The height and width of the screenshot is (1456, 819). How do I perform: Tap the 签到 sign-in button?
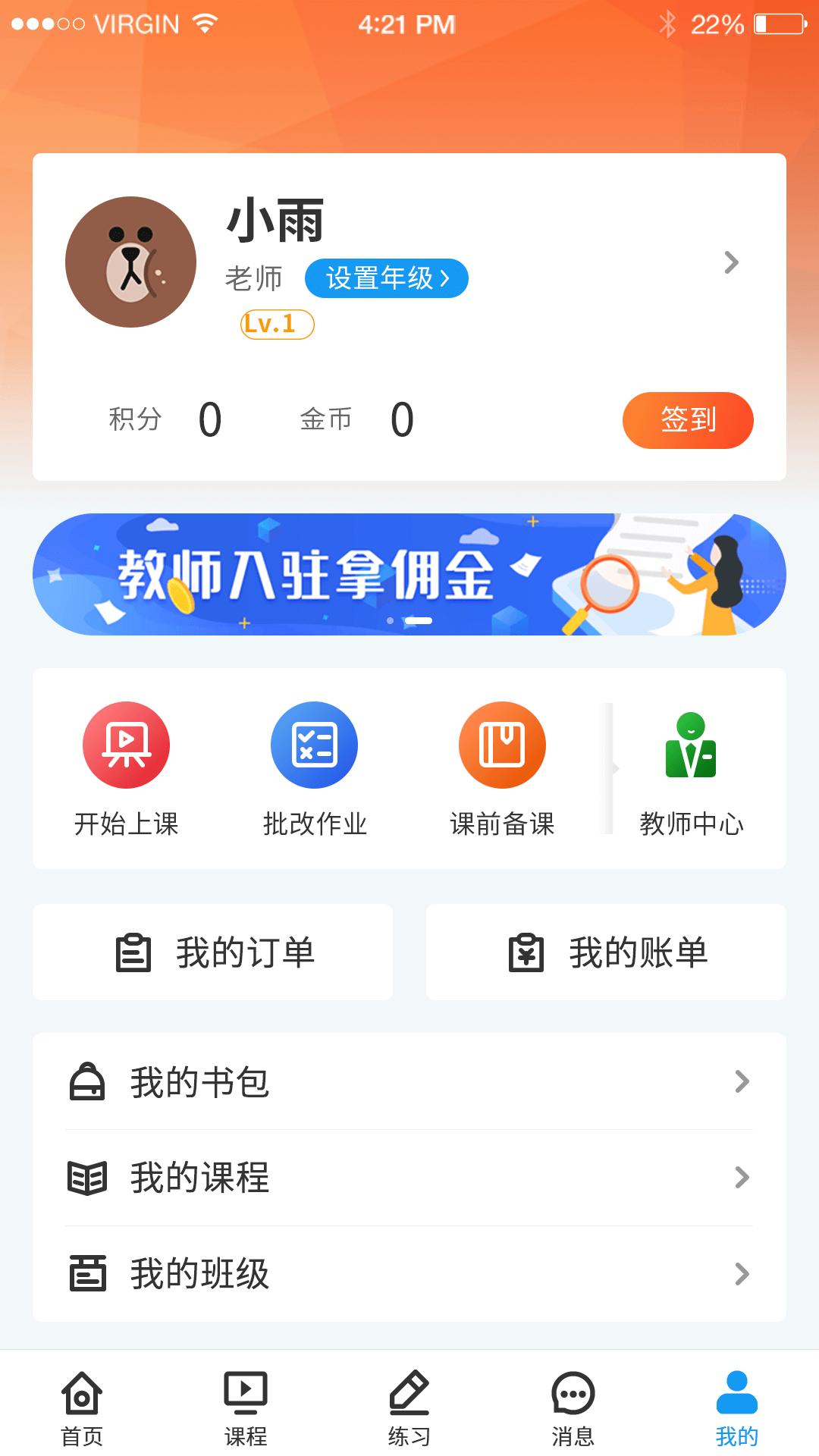click(687, 420)
